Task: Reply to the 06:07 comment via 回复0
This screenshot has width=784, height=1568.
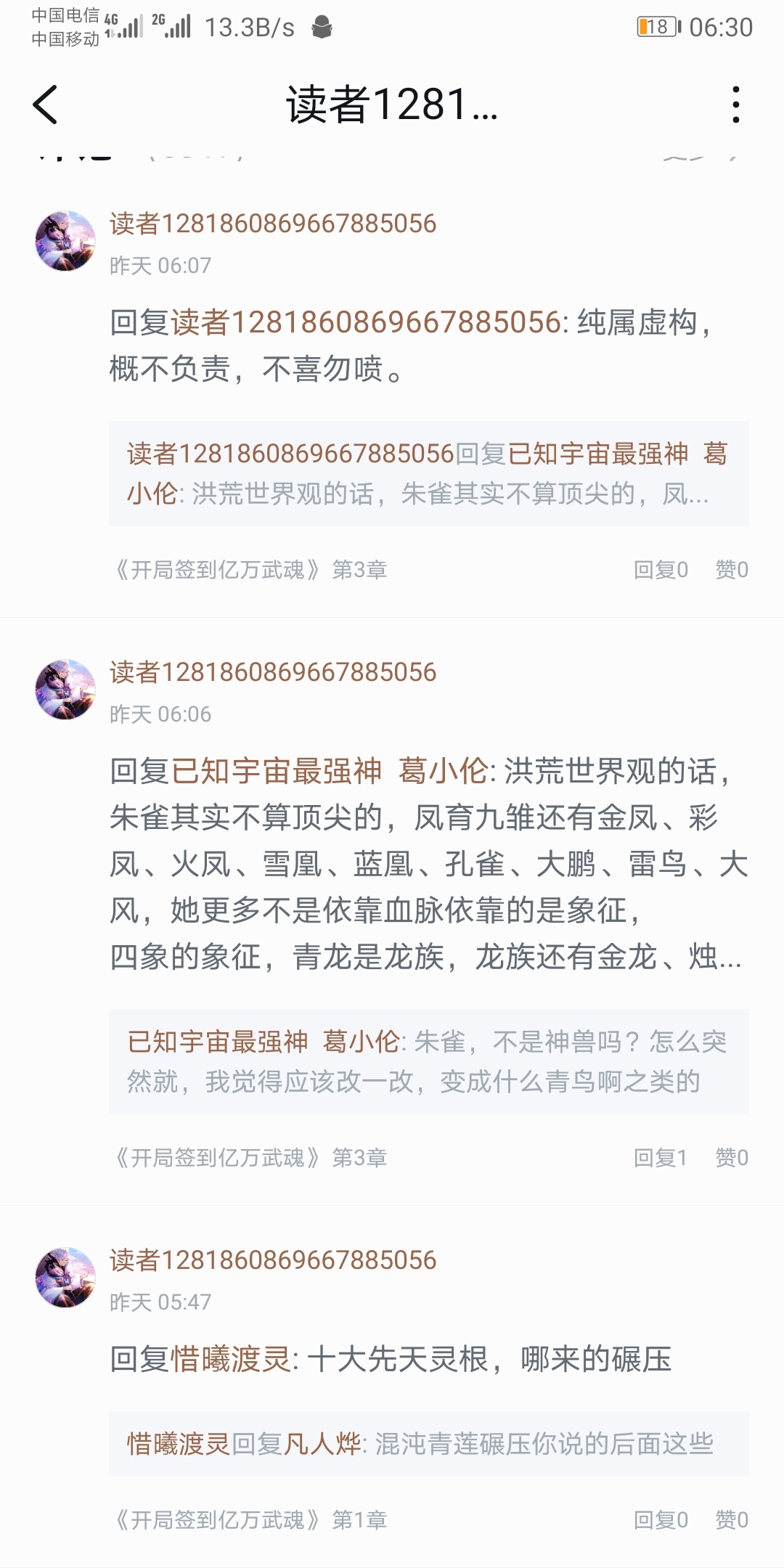Action: coord(661,570)
